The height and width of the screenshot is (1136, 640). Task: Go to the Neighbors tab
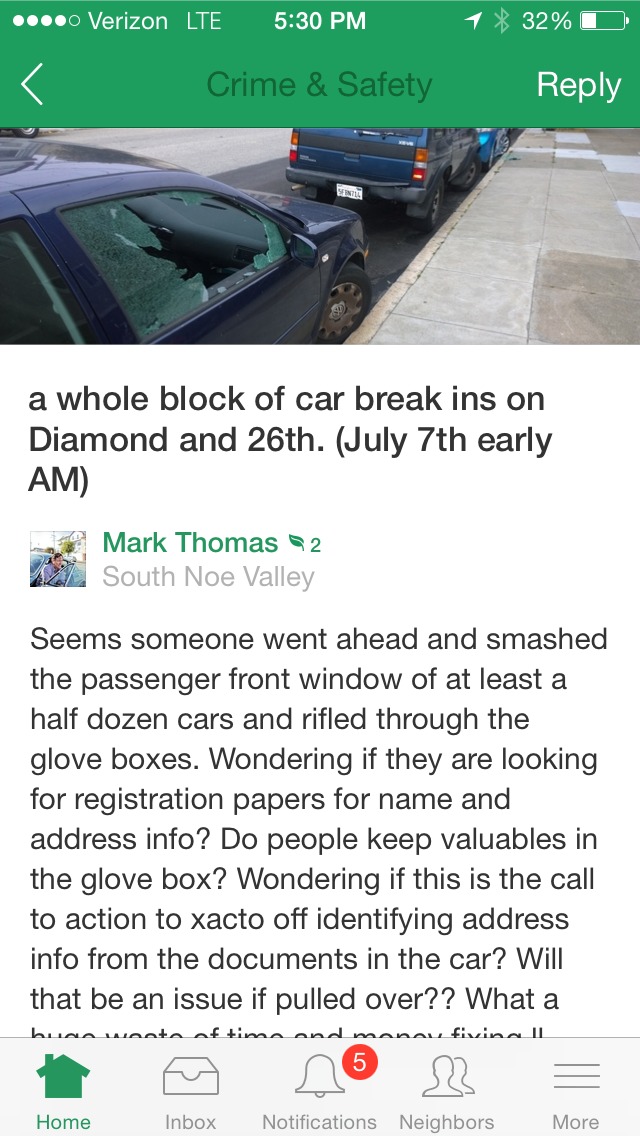(x=447, y=1090)
